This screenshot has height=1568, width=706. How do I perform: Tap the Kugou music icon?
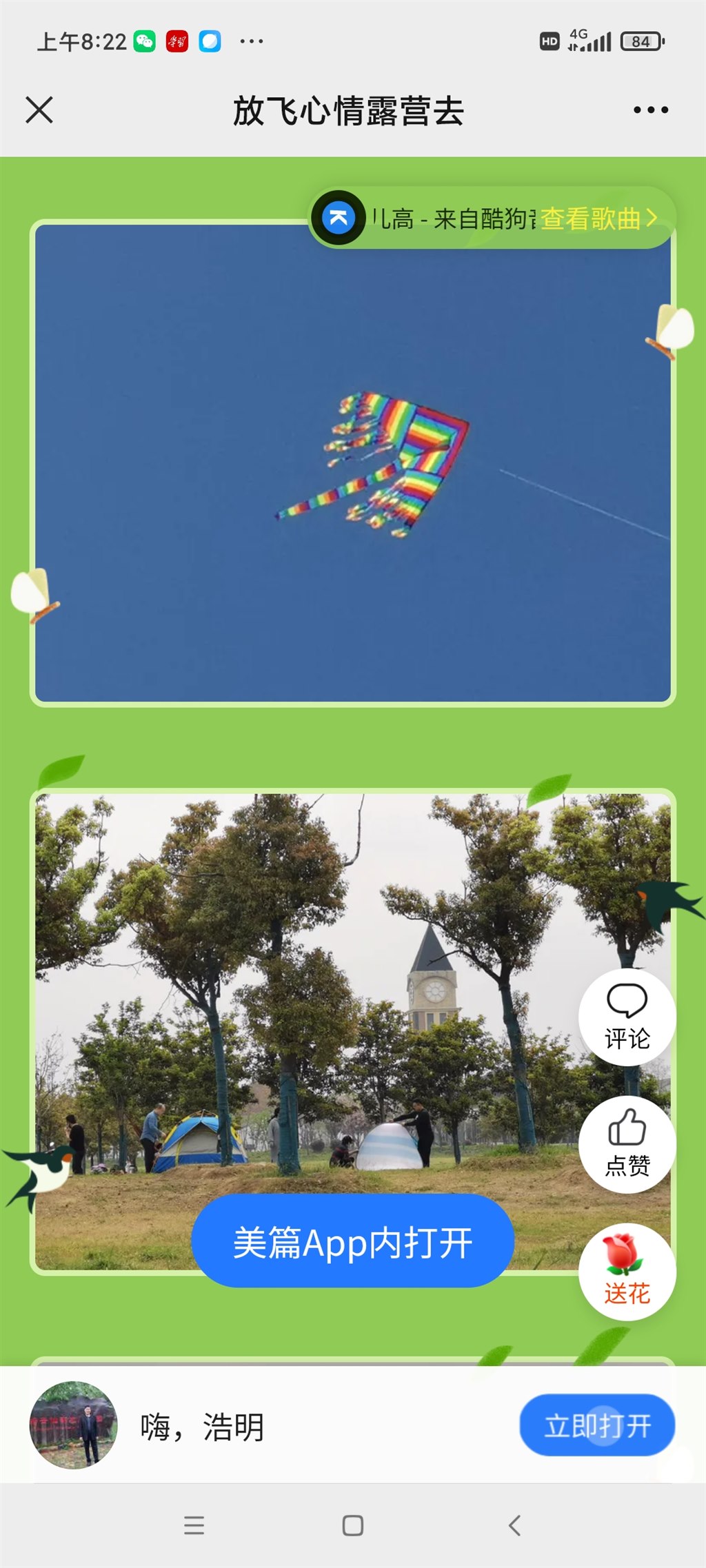pos(339,218)
